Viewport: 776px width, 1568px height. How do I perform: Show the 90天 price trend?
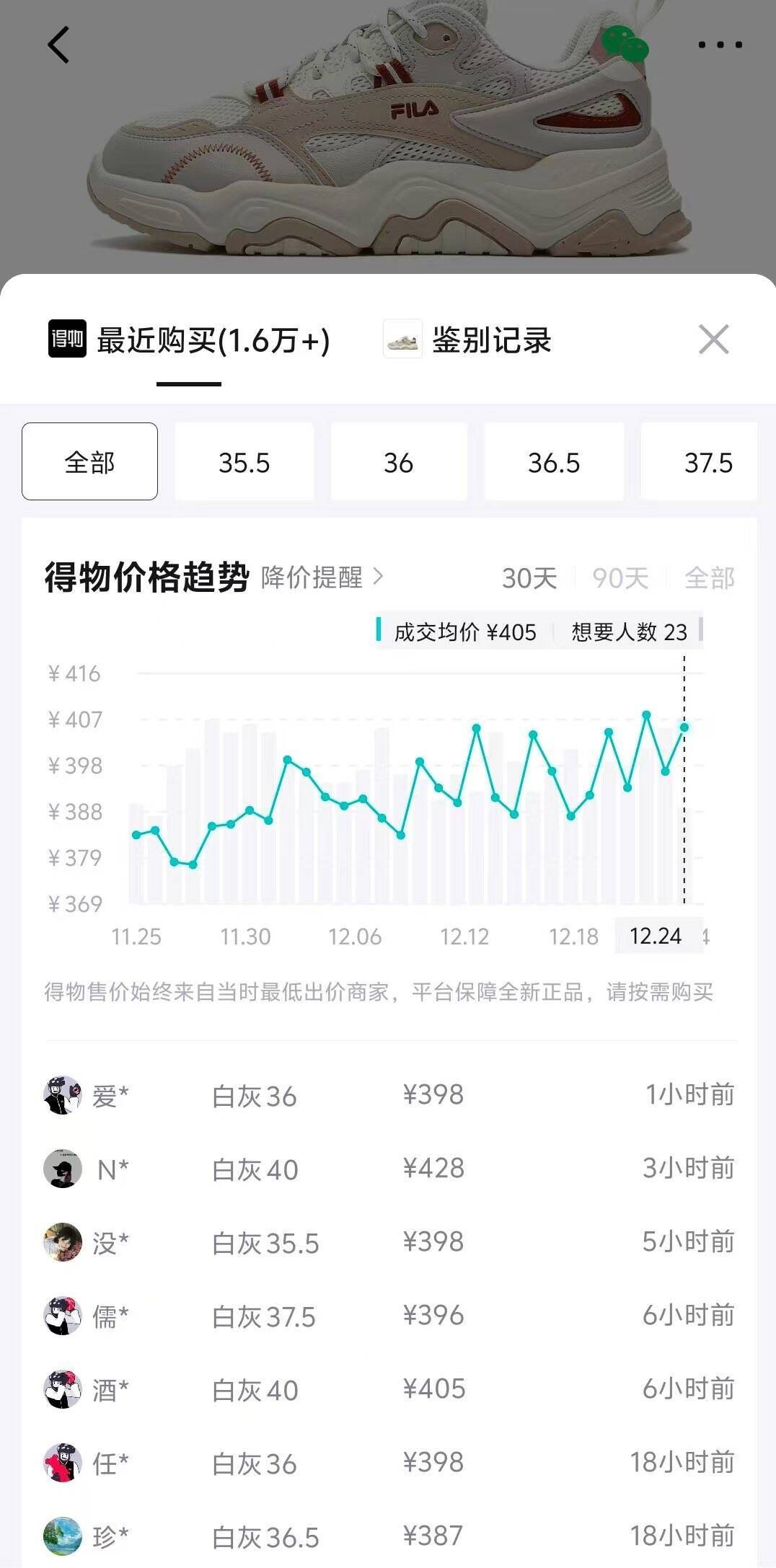pyautogui.click(x=620, y=577)
